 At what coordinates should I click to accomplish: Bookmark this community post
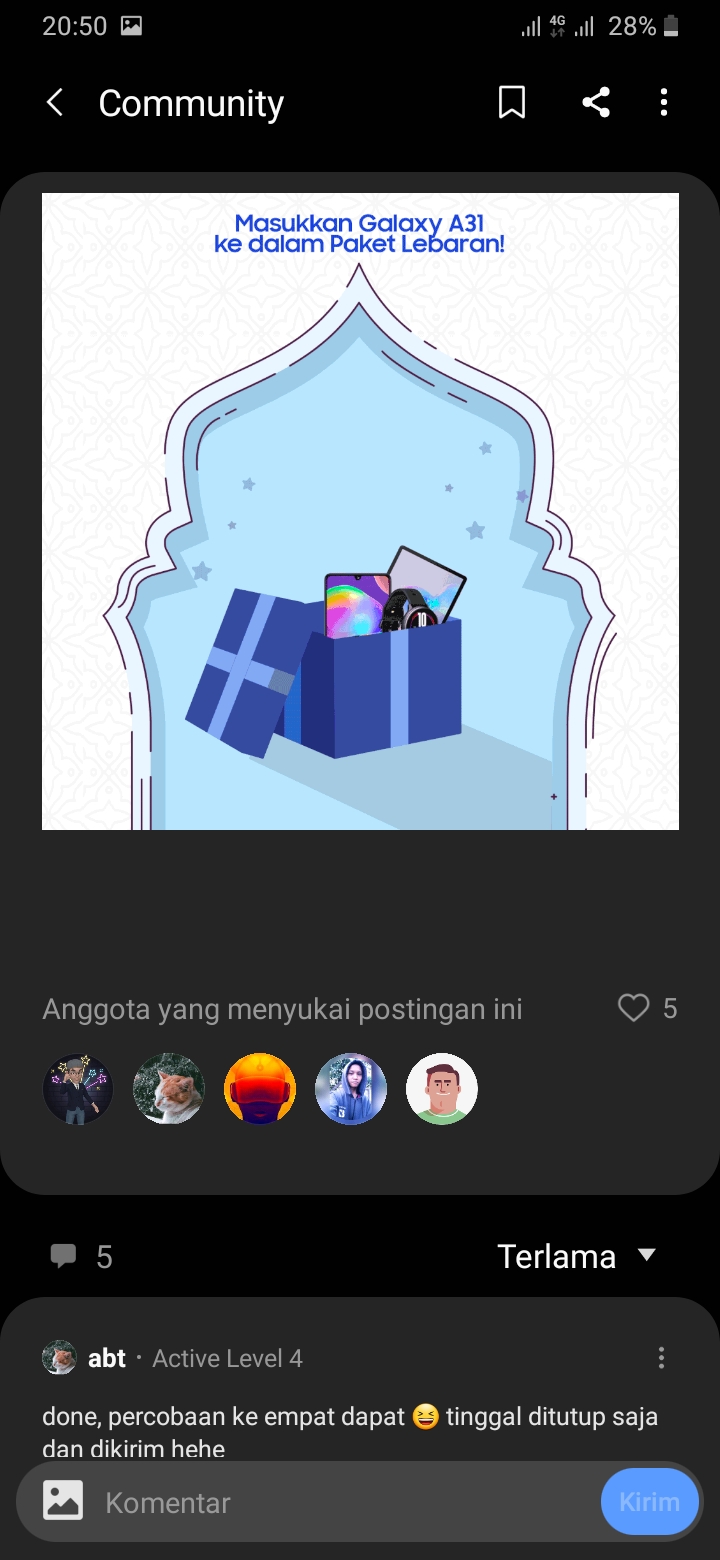(x=512, y=103)
